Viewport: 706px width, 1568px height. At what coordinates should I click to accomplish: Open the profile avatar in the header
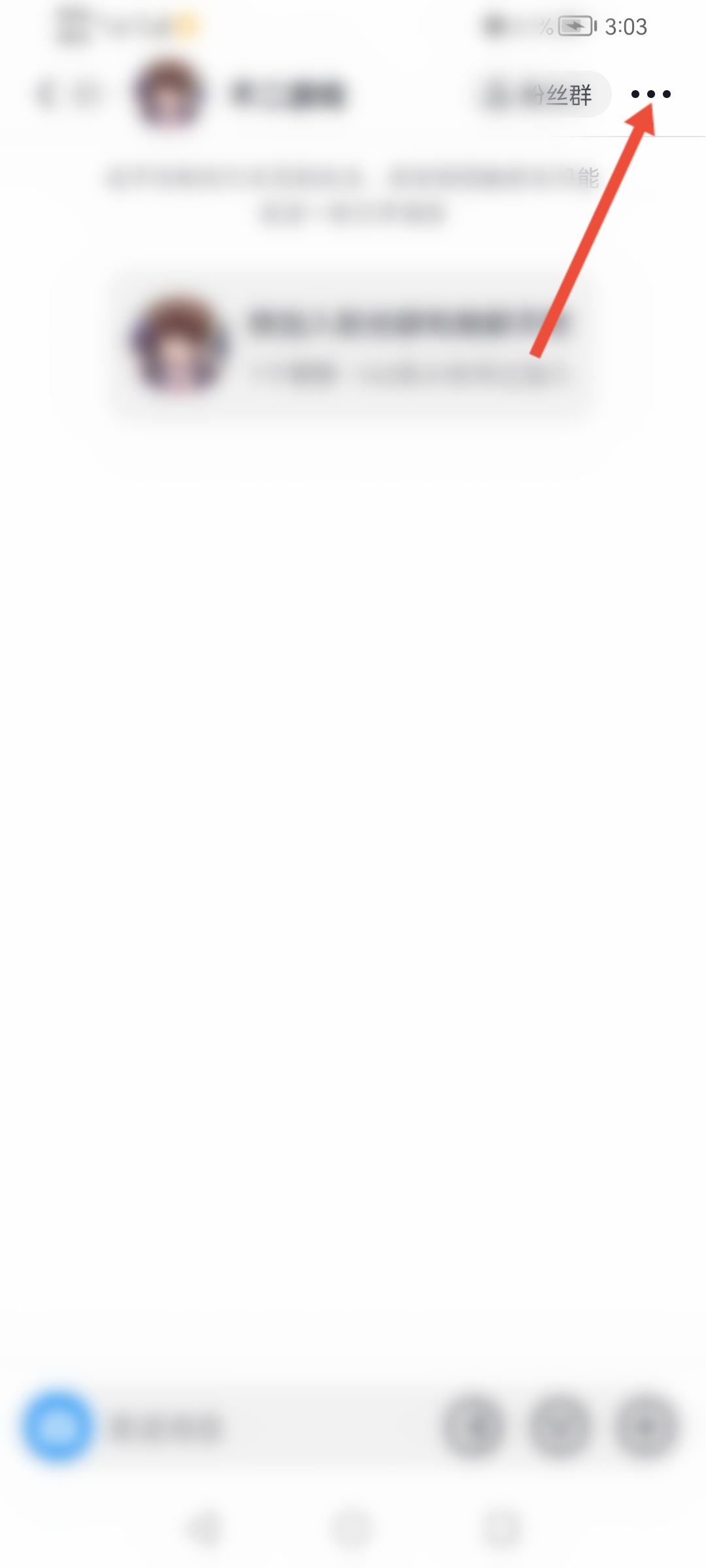(x=169, y=95)
